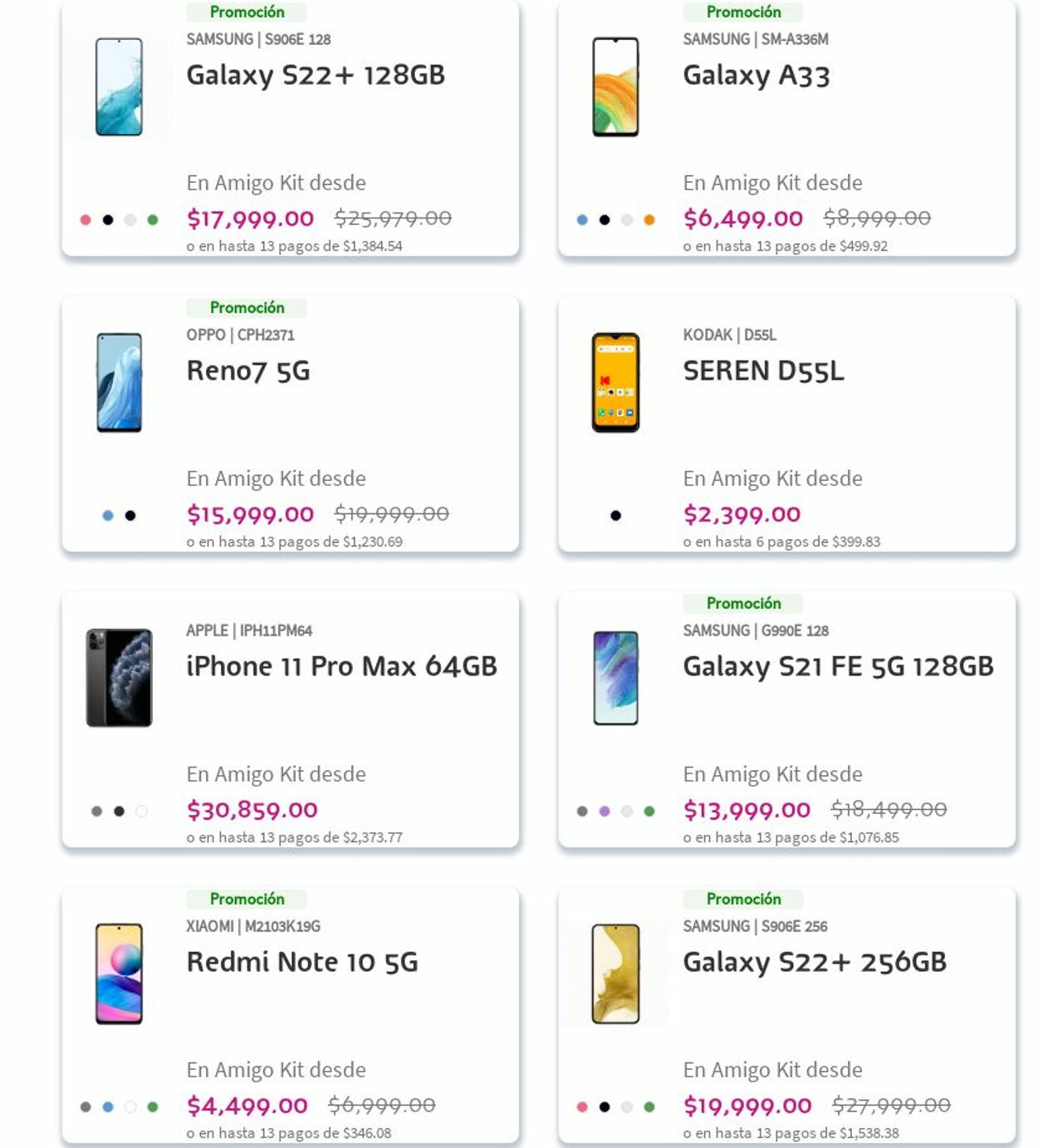Screen dimensions: 1038x1148
Task: Open the Redmi Note 10 5G card
Action: click(302, 962)
